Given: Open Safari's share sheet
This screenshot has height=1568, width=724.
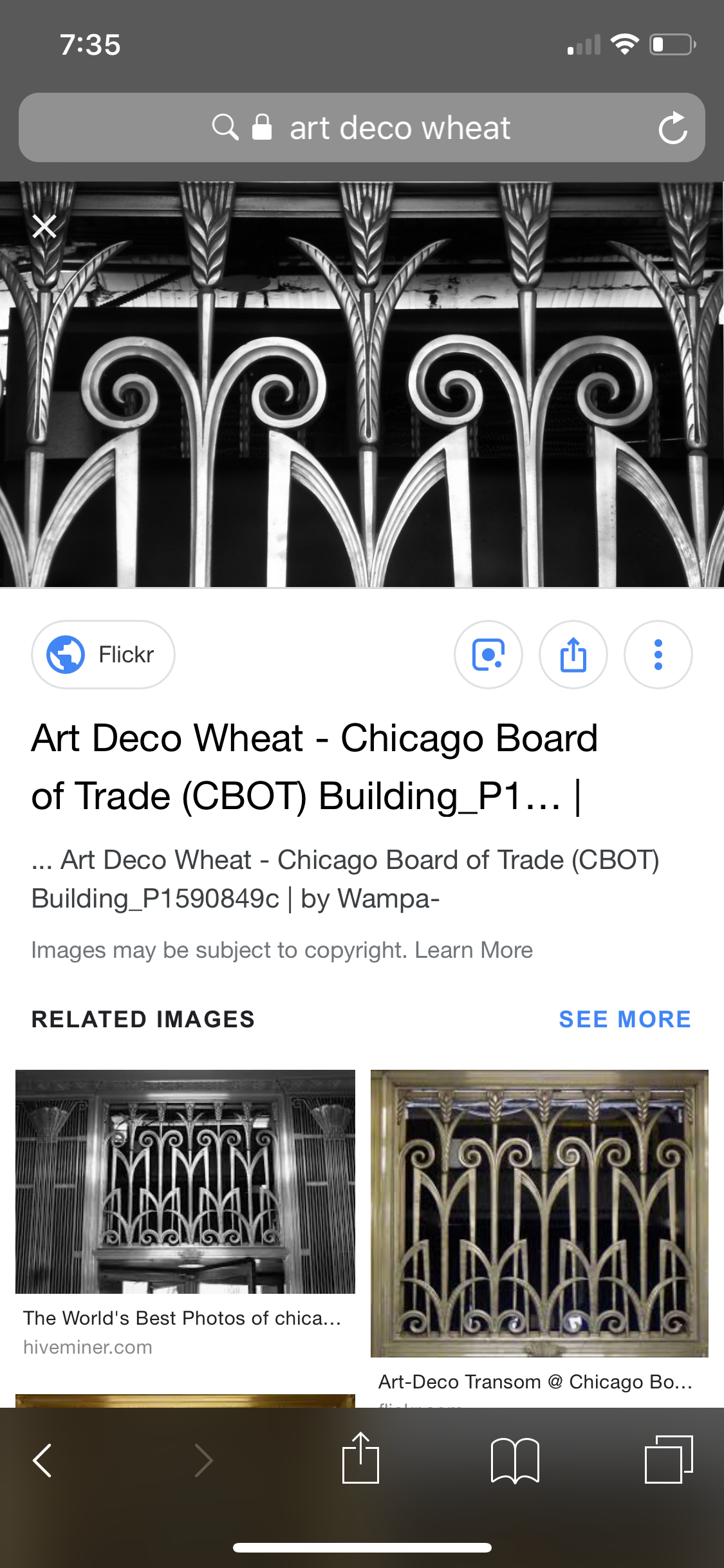Looking at the screenshot, I should [360, 1459].
